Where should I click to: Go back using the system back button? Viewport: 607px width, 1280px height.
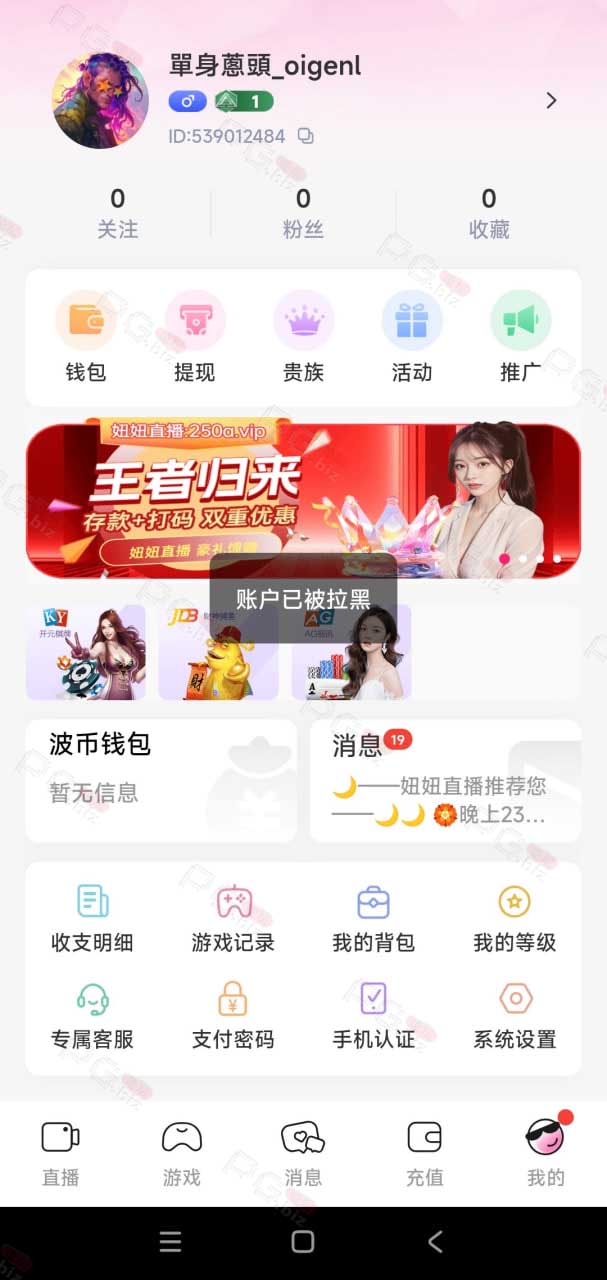point(435,1242)
